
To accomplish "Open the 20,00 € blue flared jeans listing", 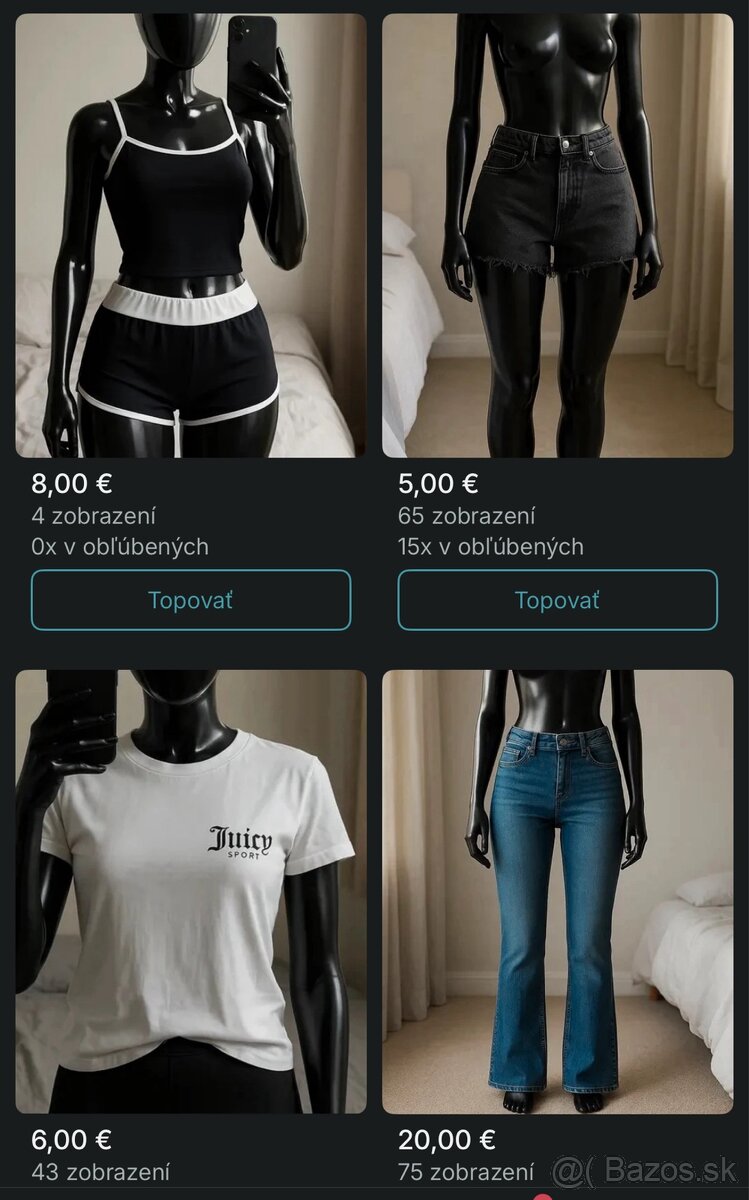I will [x=557, y=892].
